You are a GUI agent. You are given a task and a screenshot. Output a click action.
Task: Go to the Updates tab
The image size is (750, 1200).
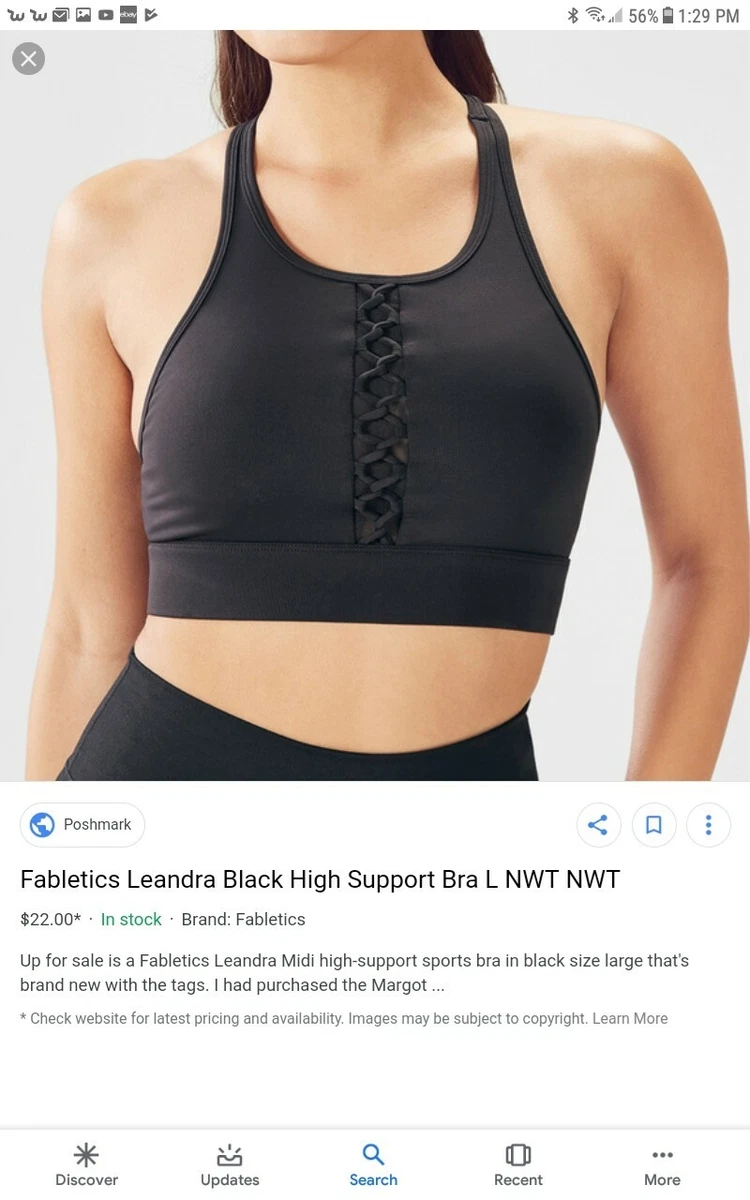pyautogui.click(x=230, y=1166)
